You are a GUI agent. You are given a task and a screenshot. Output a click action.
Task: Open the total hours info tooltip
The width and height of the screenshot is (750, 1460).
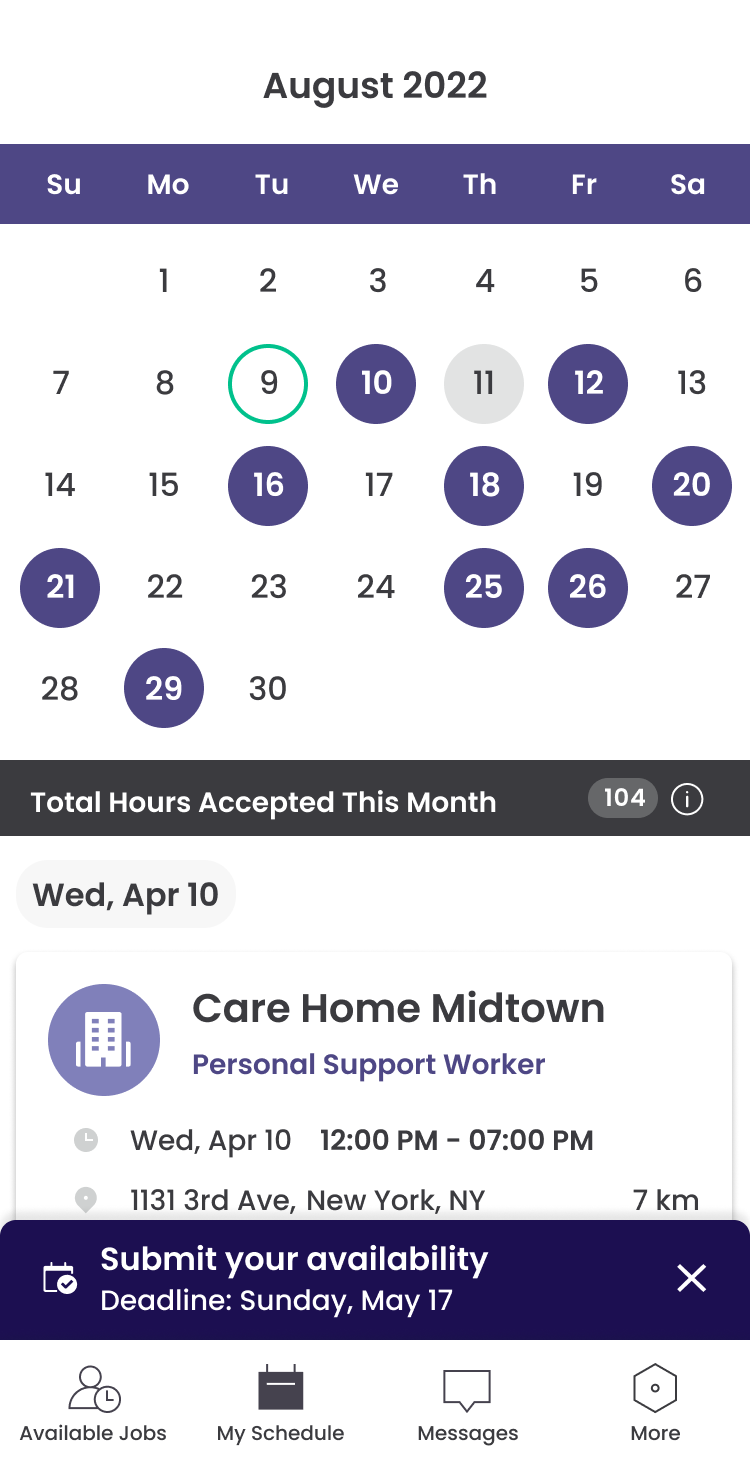tap(686, 799)
